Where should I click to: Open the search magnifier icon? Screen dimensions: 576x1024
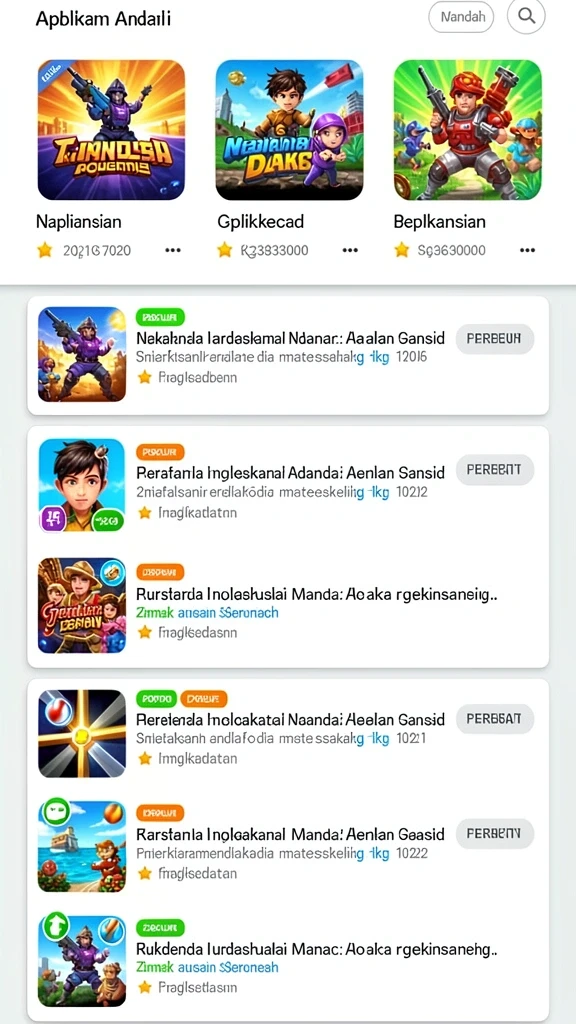[x=526, y=16]
